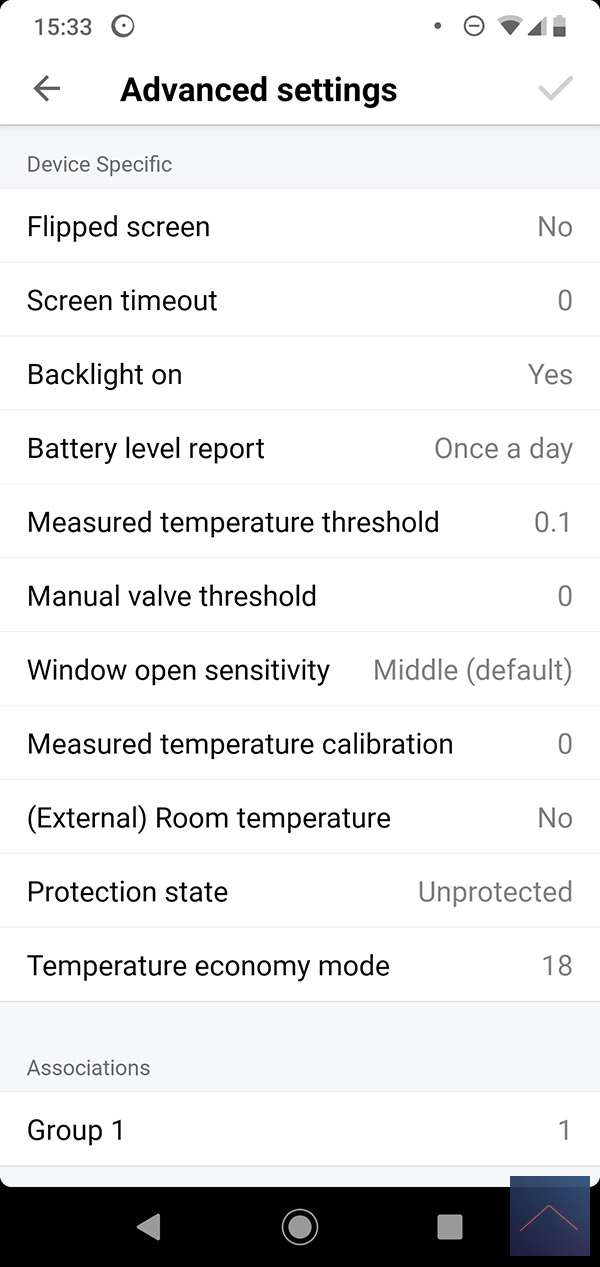Open the Flipped screen setting

point(300,226)
